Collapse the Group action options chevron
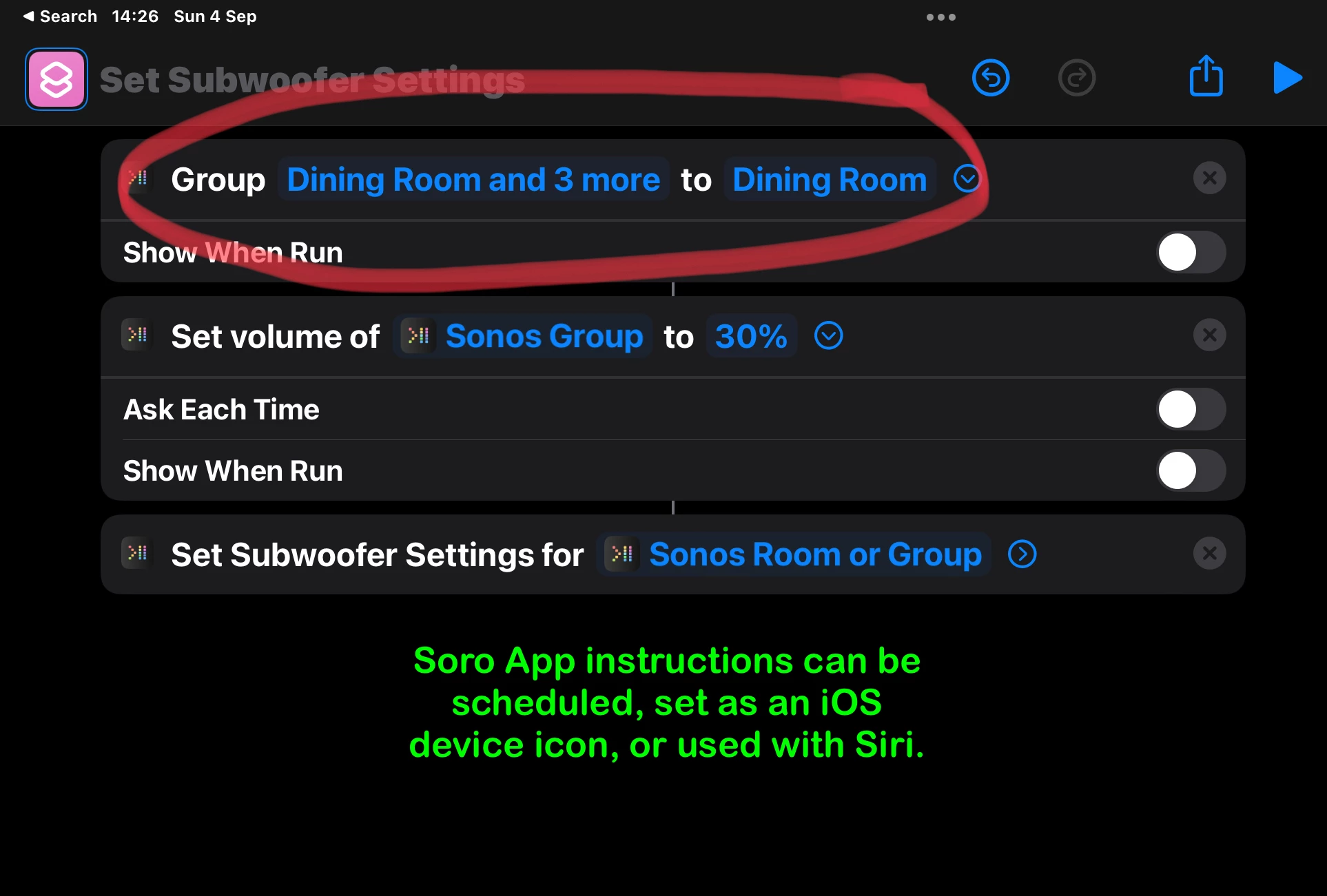 (x=967, y=179)
